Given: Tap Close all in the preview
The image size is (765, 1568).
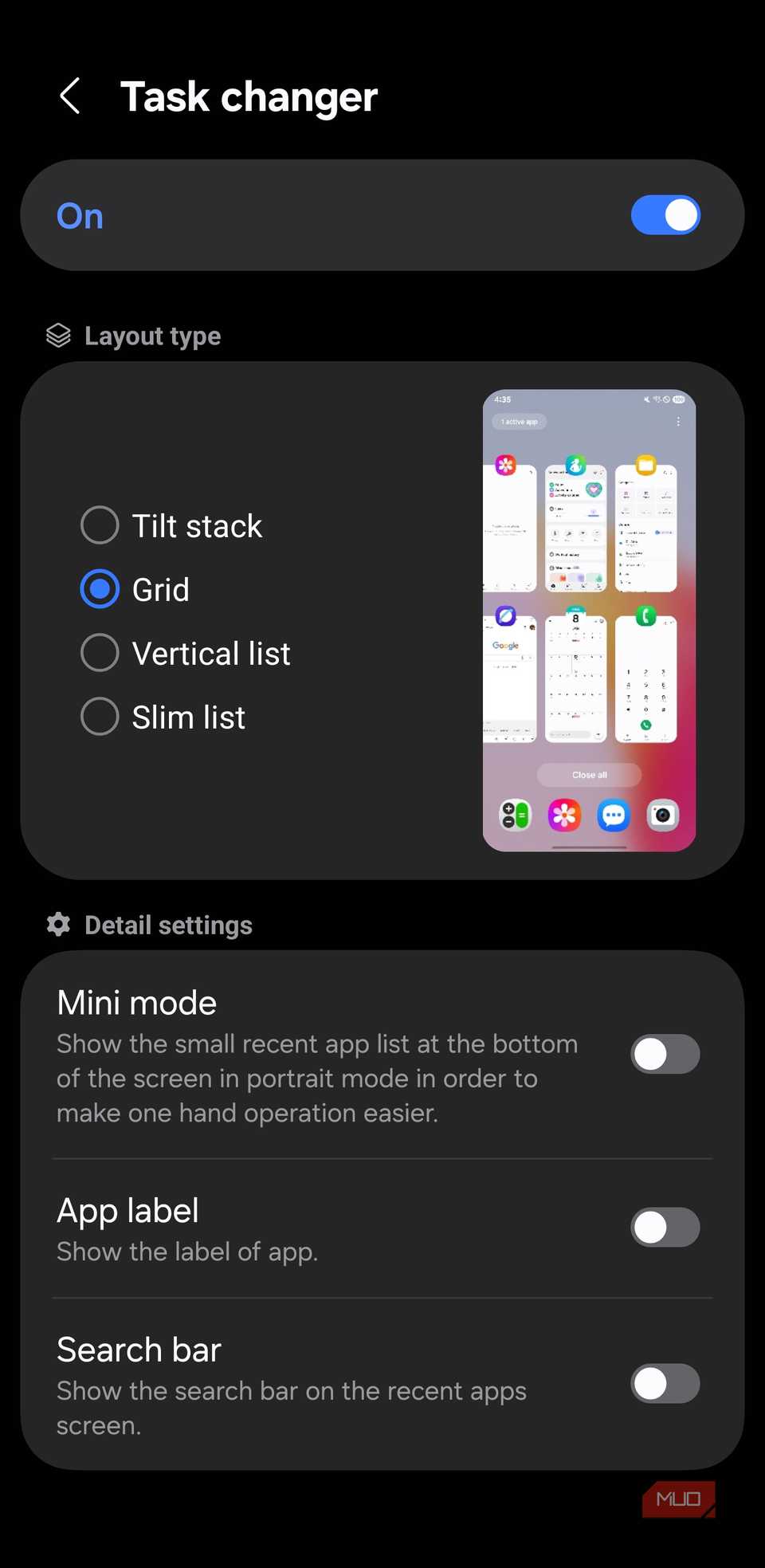Looking at the screenshot, I should pyautogui.click(x=590, y=774).
